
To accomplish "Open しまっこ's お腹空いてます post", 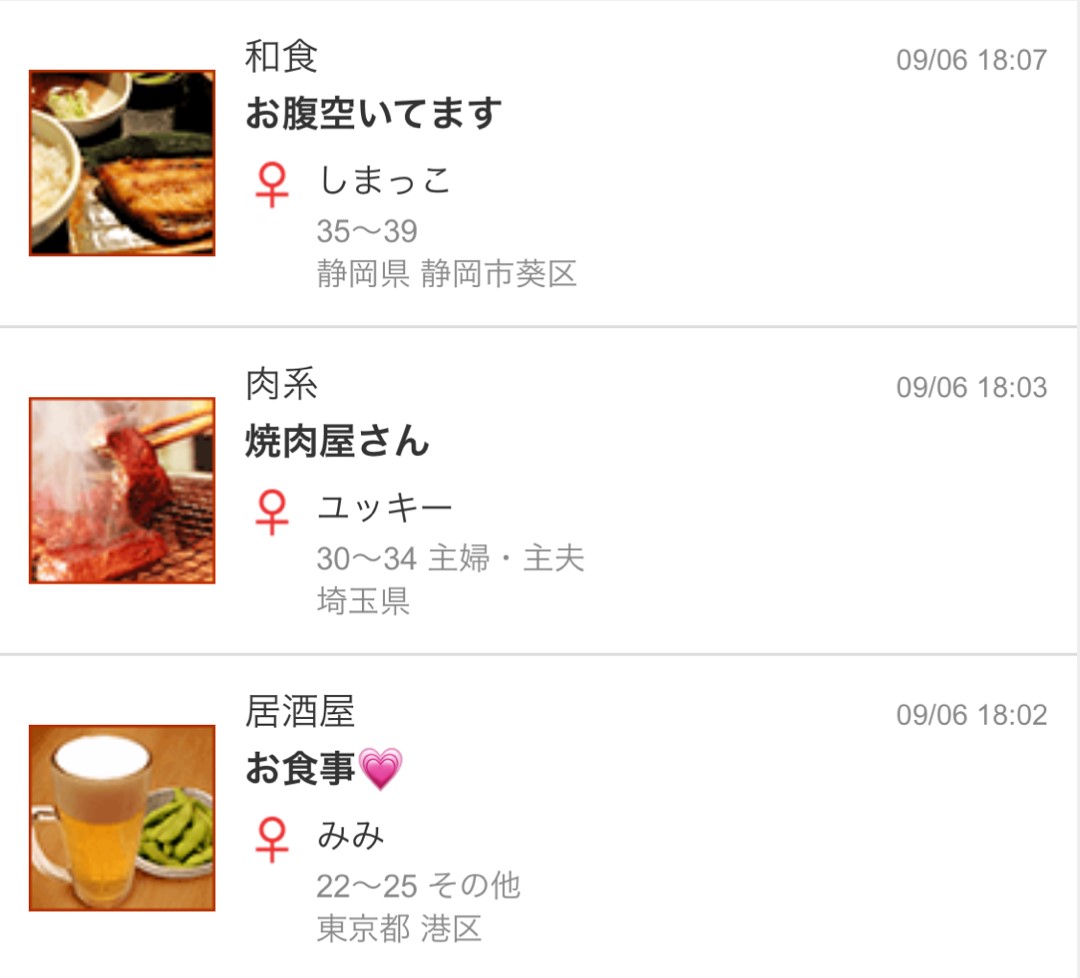I will pos(373,114).
